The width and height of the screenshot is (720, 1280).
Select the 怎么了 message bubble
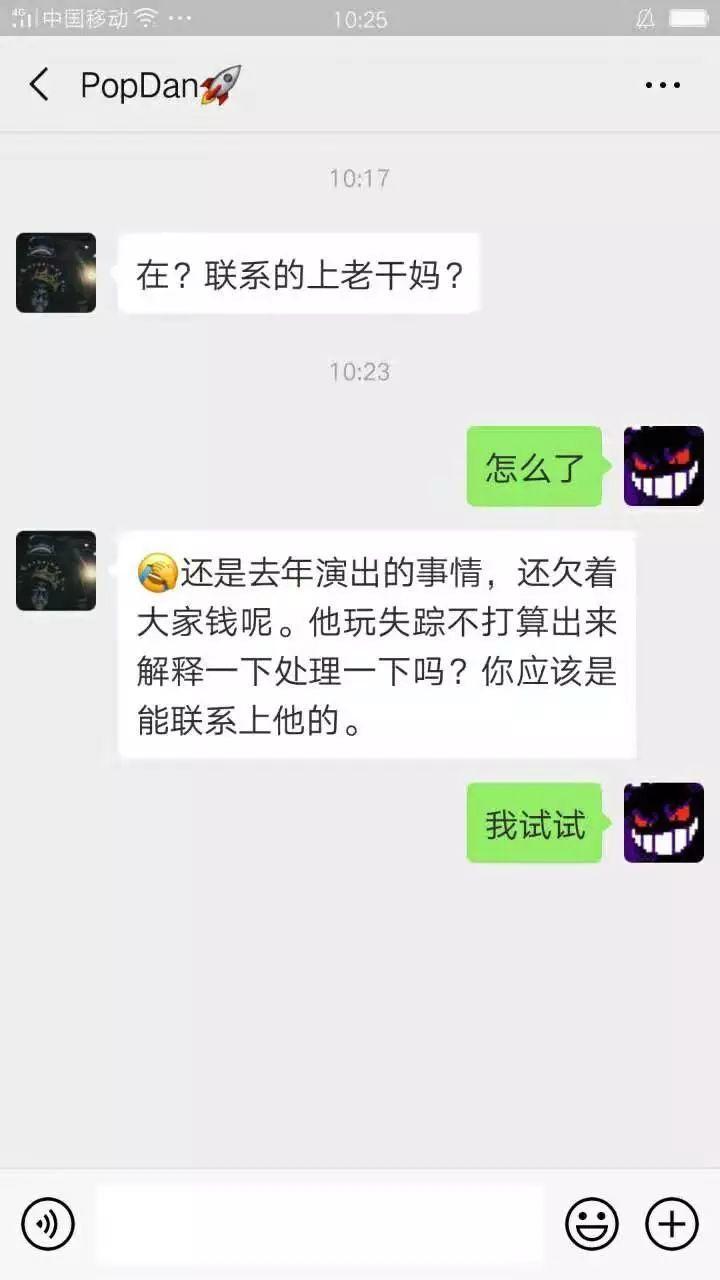pyautogui.click(x=533, y=467)
